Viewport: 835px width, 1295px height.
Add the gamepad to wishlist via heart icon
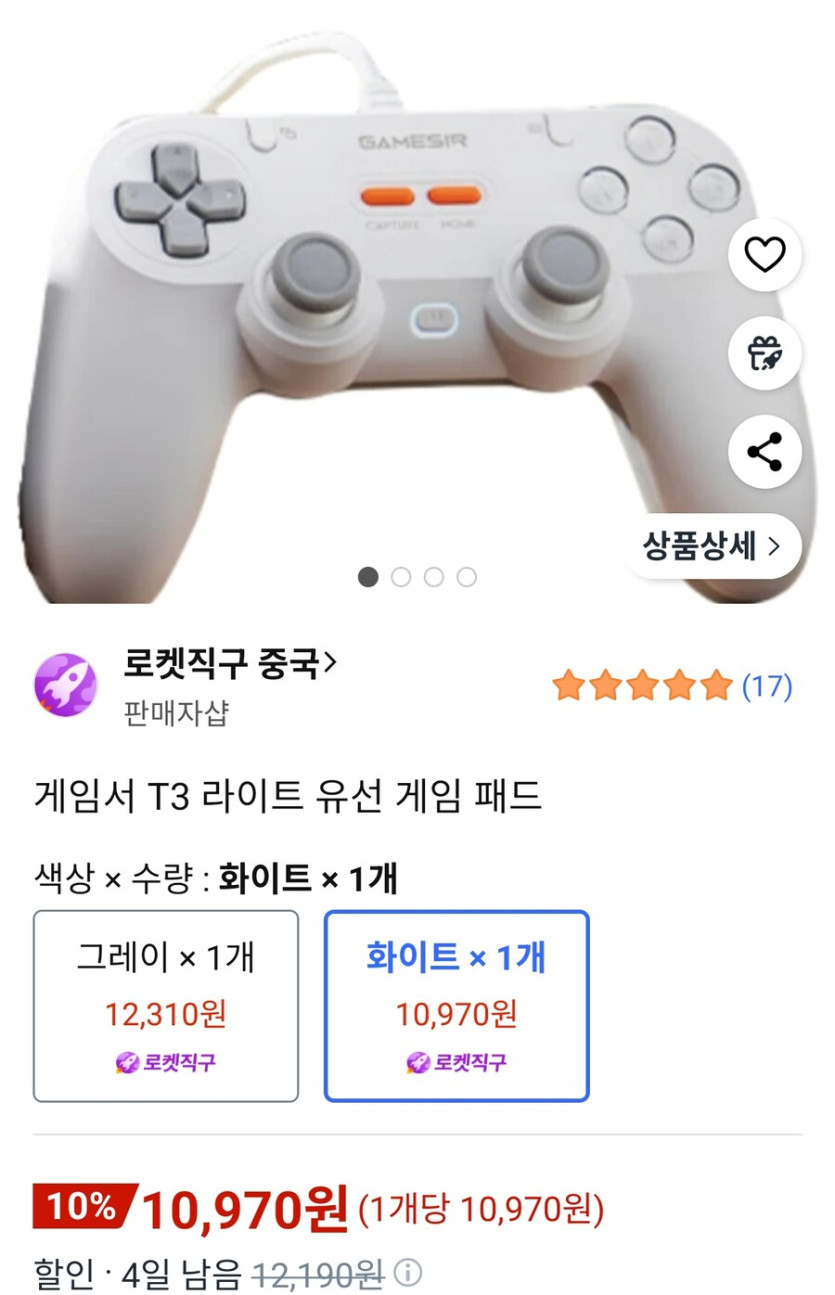tap(764, 256)
